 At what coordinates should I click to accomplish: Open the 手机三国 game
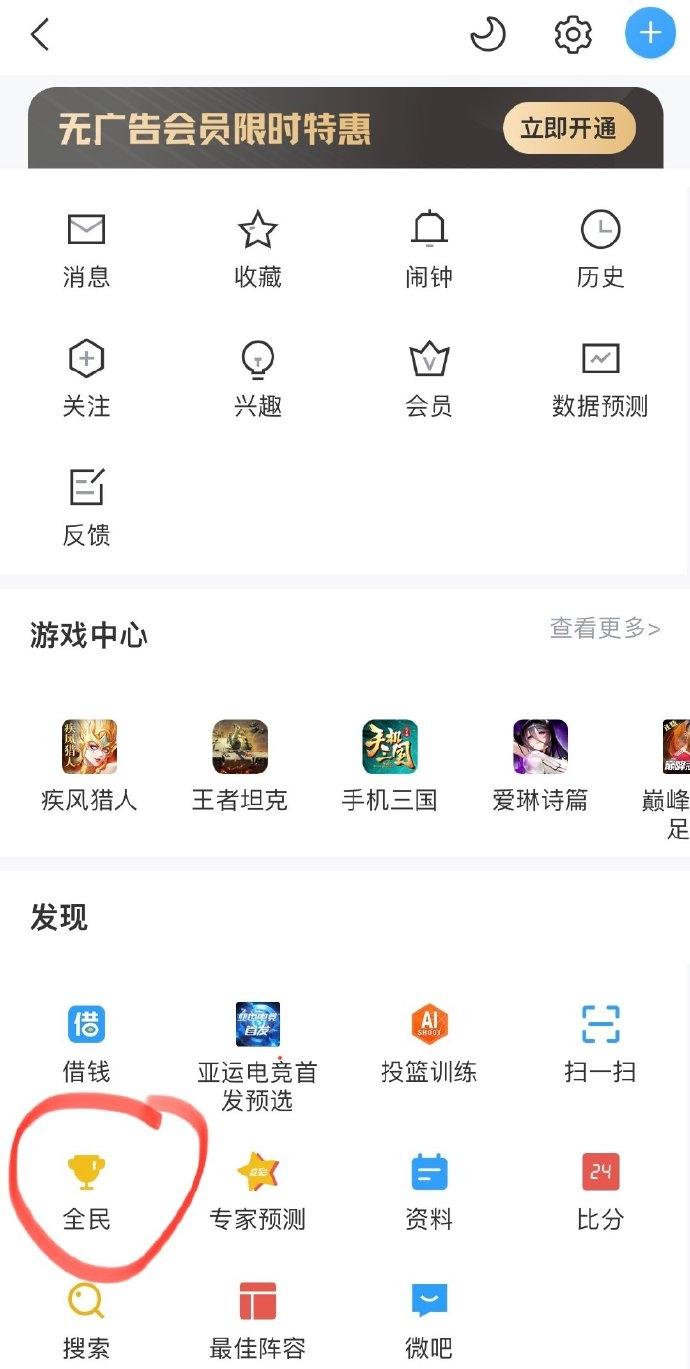(x=390, y=765)
